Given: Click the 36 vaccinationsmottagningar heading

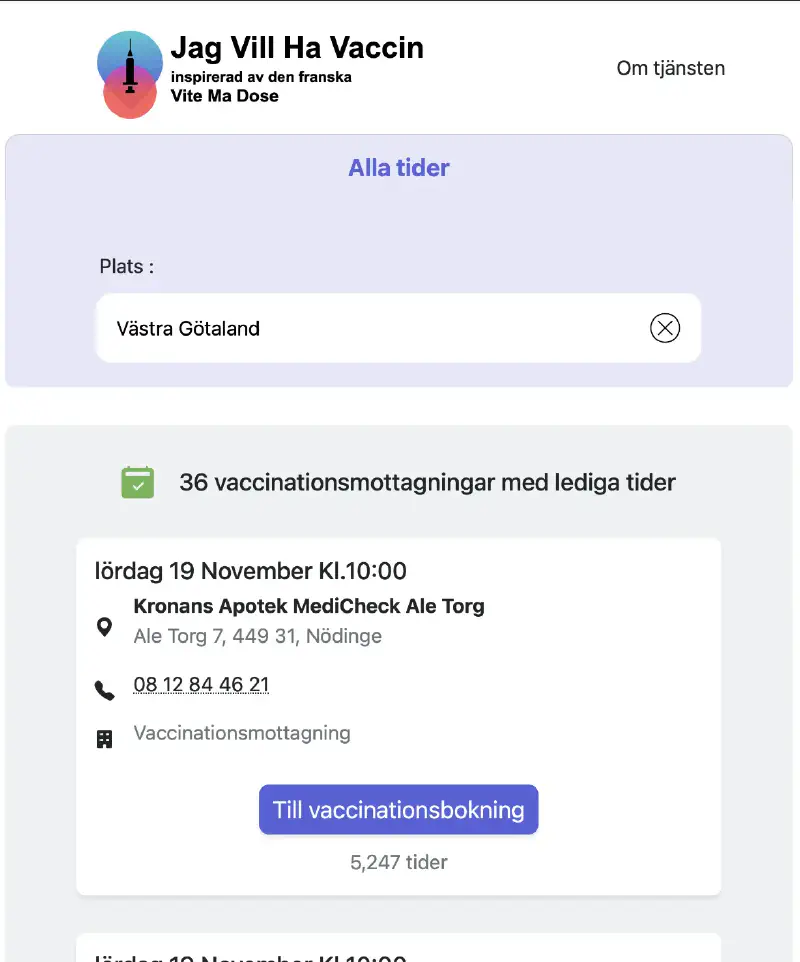Looking at the screenshot, I should (427, 481).
